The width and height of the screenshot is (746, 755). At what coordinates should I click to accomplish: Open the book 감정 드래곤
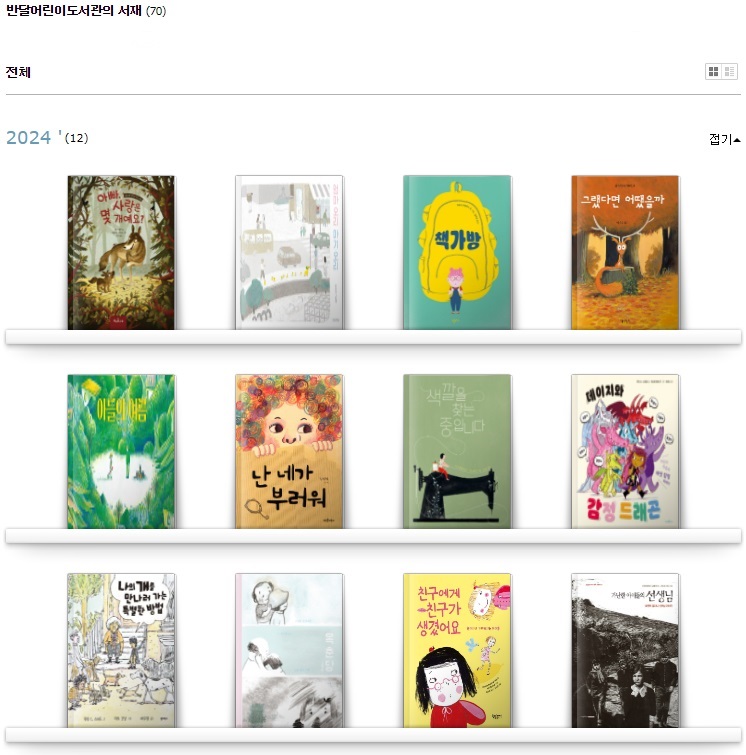(625, 451)
